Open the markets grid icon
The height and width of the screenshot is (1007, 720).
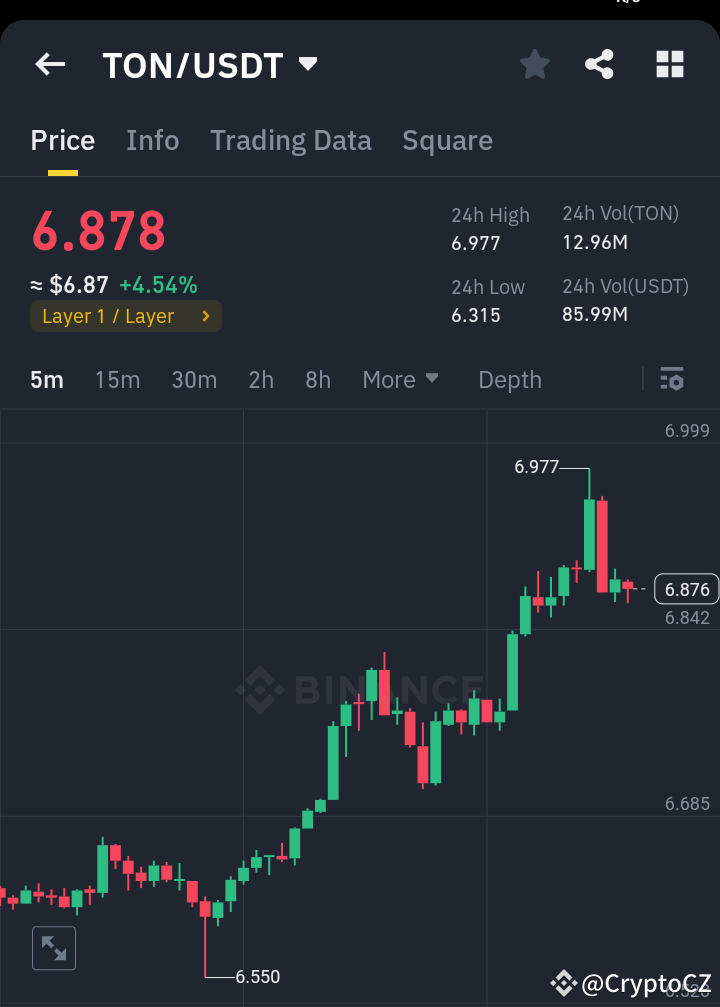(x=669, y=64)
